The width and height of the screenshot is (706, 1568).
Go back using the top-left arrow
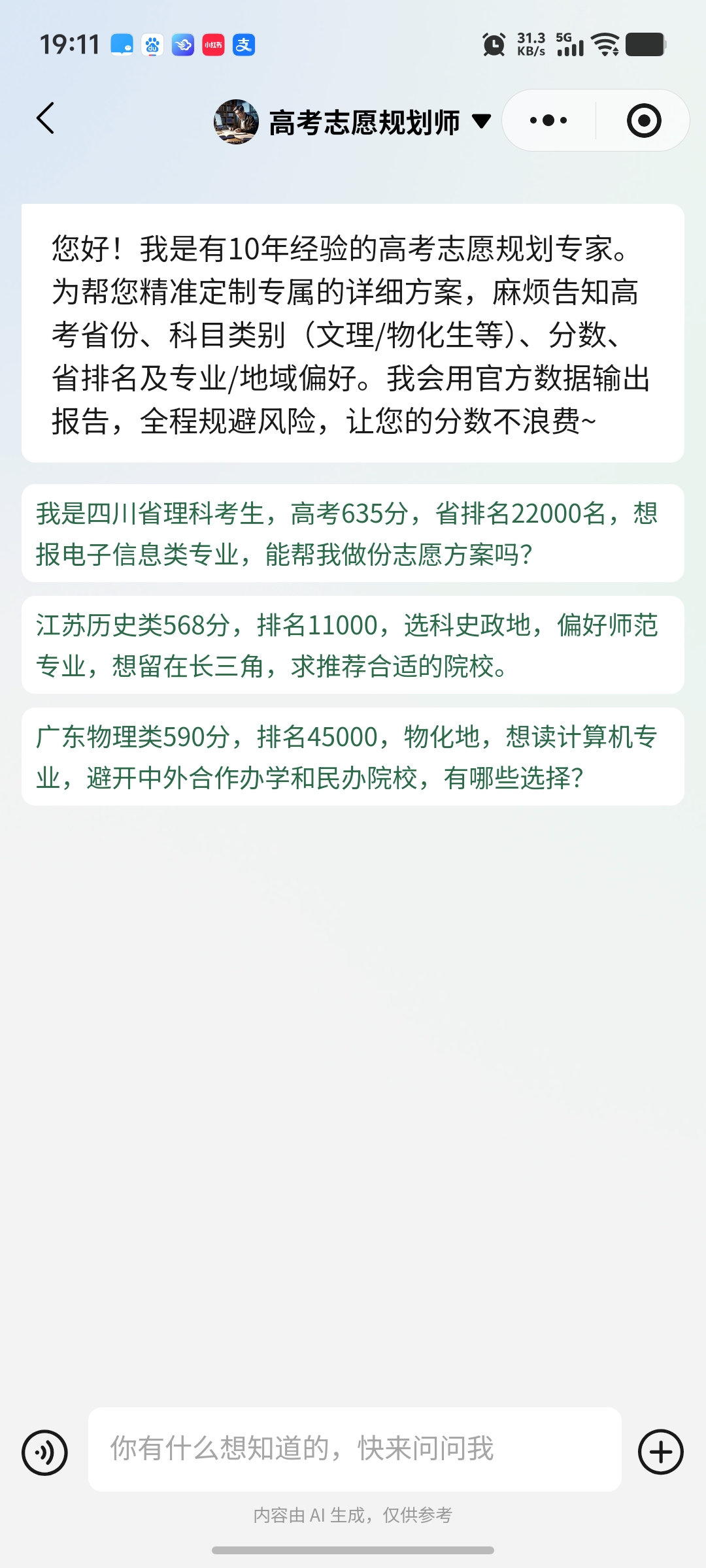pos(45,119)
